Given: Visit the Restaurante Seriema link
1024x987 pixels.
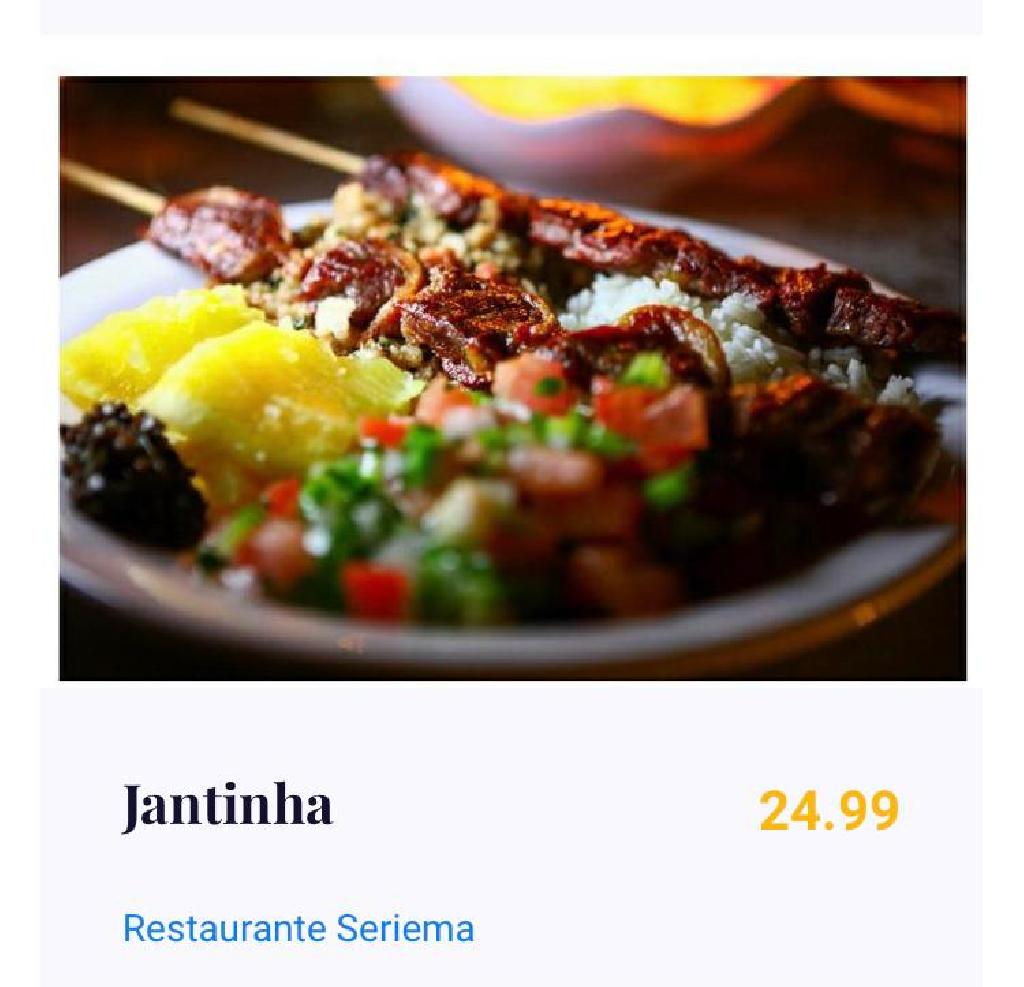Looking at the screenshot, I should 298,928.
